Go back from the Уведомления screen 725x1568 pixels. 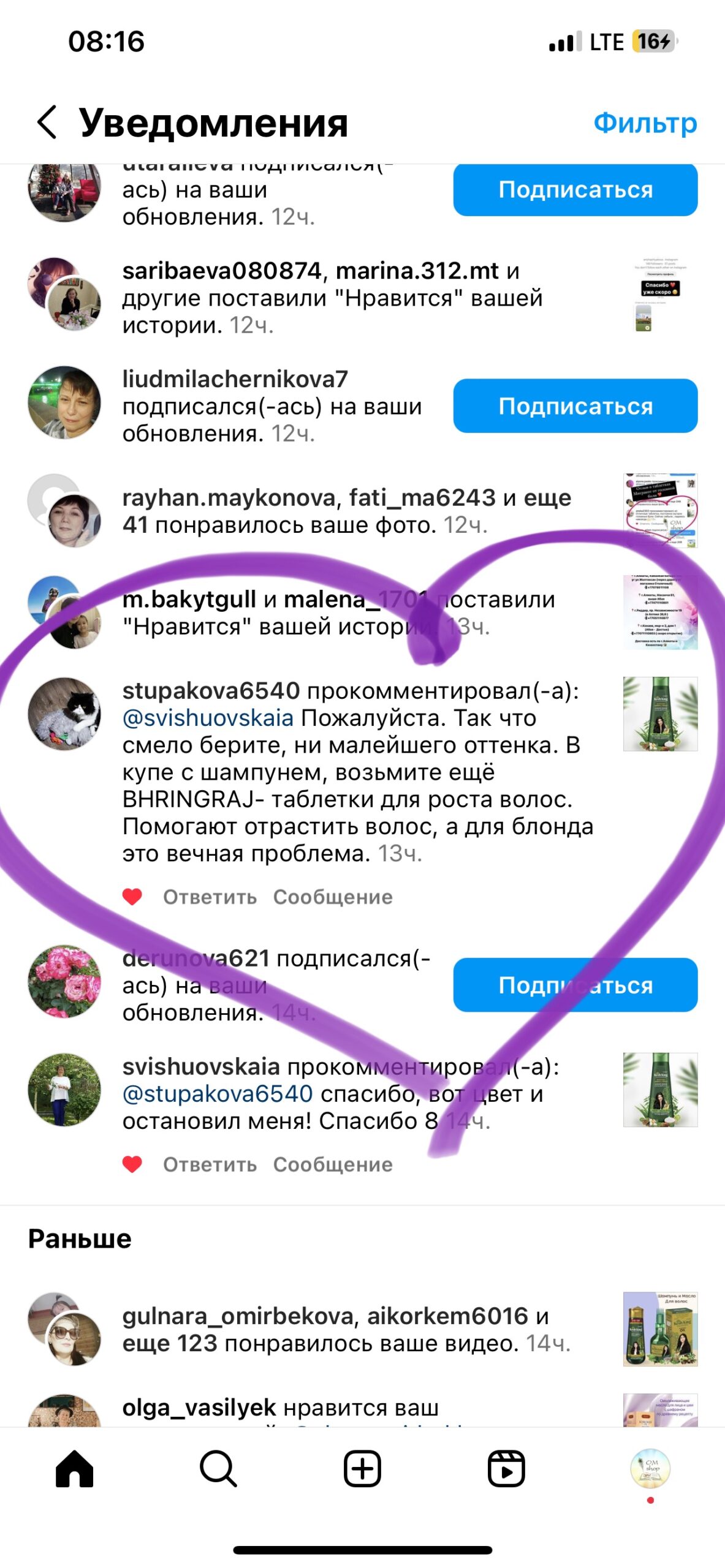click(47, 122)
